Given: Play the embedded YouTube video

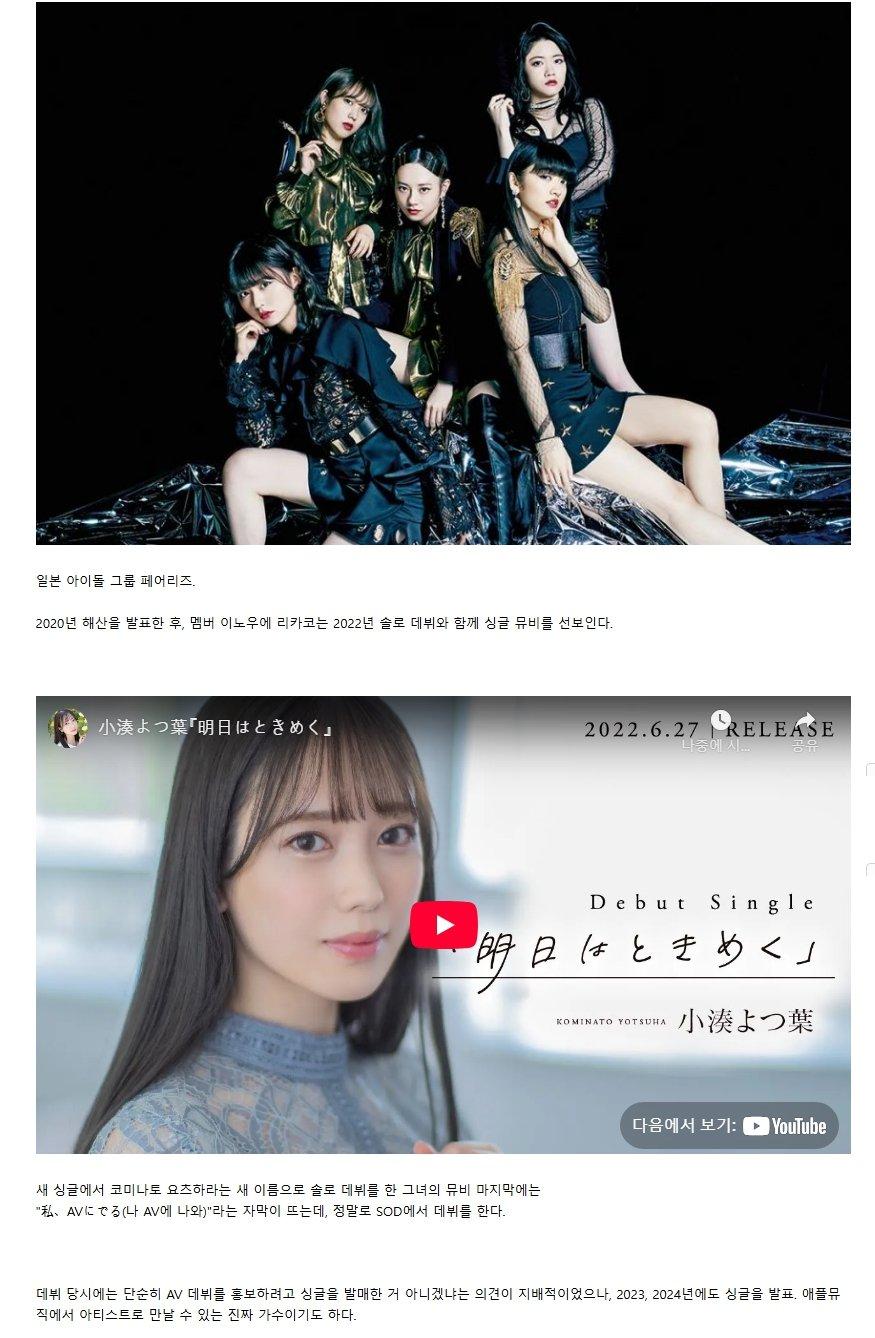Looking at the screenshot, I should pyautogui.click(x=443, y=925).
